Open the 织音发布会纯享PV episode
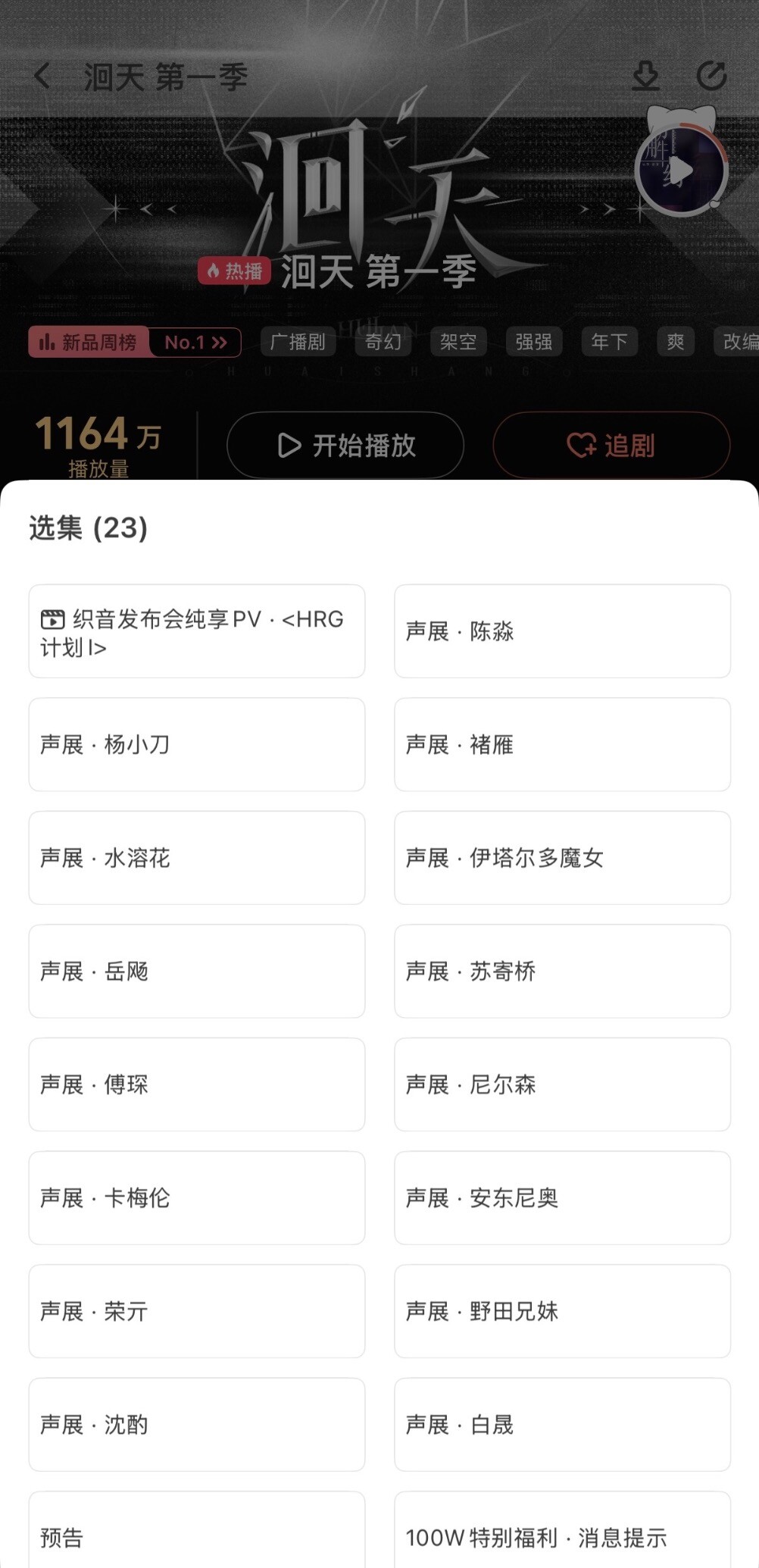 click(197, 631)
